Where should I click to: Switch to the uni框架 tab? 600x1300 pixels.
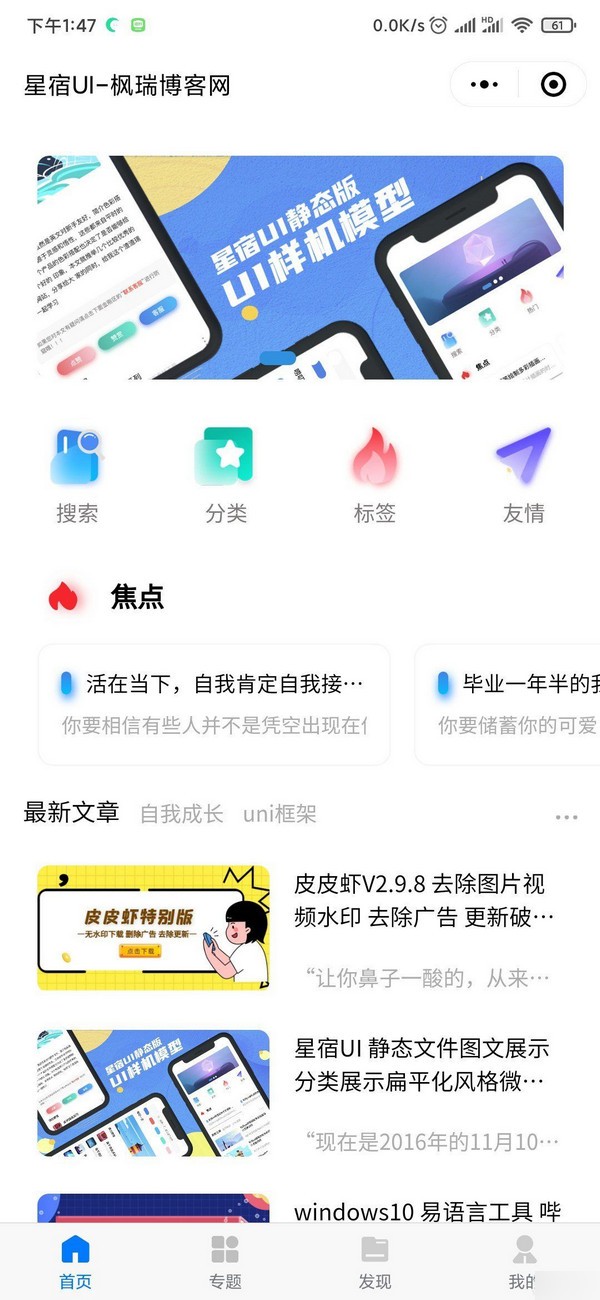click(280, 814)
